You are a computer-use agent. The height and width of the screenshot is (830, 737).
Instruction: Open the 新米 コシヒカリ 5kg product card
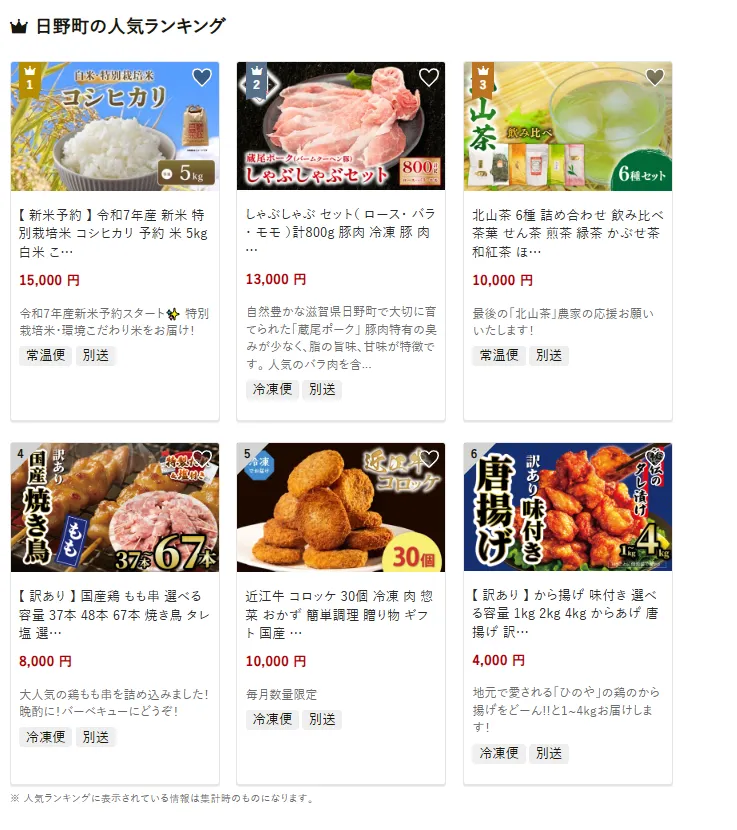[114, 231]
